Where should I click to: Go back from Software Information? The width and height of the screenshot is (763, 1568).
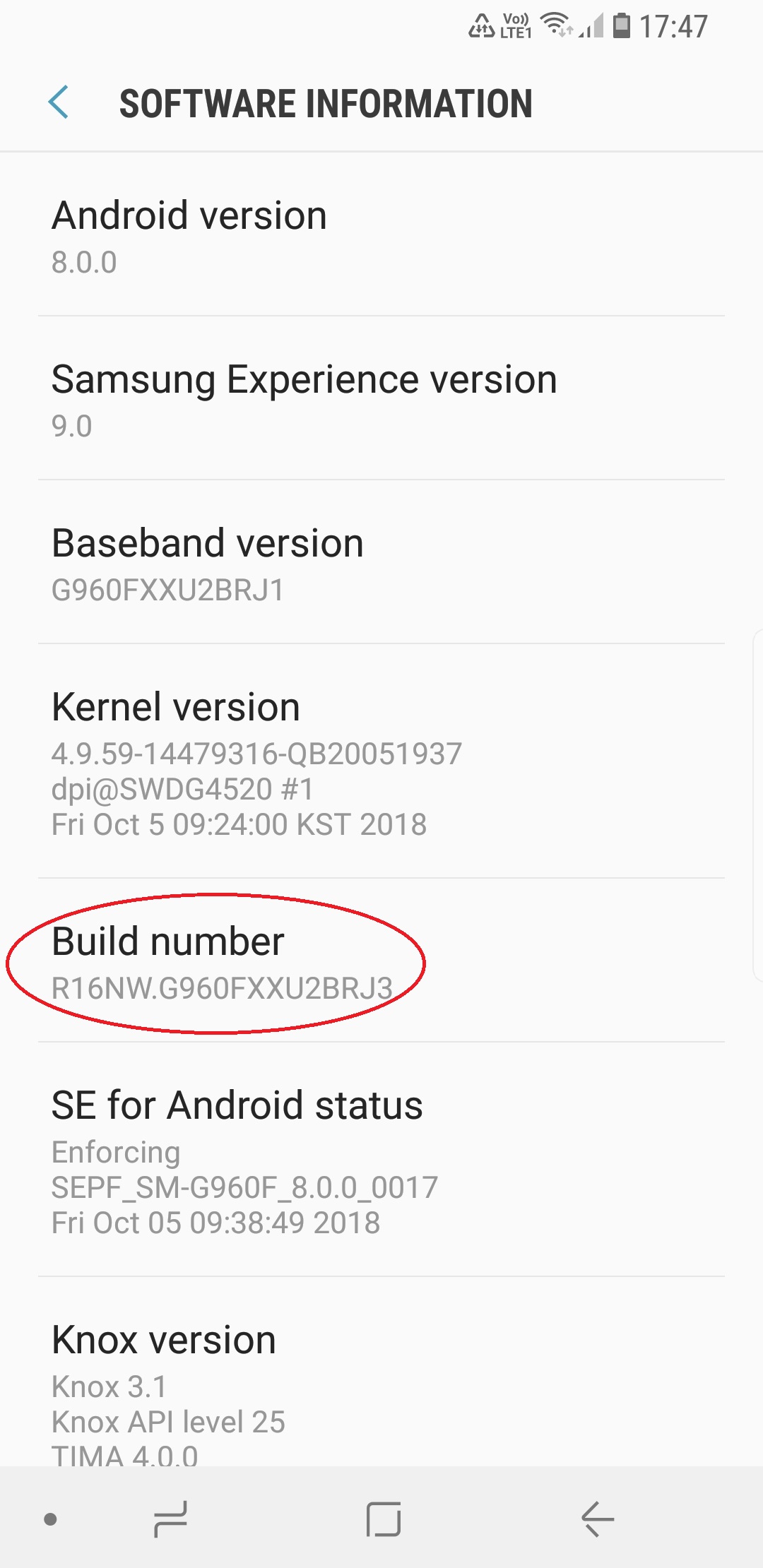coord(59,103)
